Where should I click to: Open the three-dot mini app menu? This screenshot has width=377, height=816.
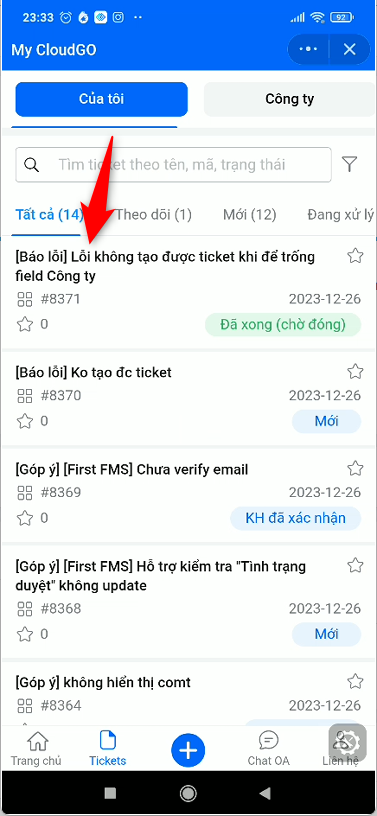coord(308,49)
